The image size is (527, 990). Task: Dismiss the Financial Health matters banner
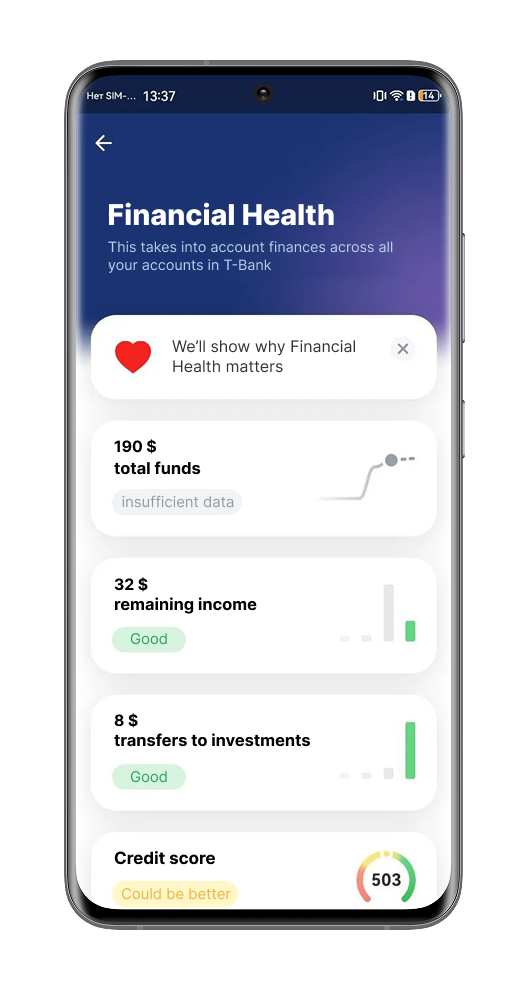(403, 349)
